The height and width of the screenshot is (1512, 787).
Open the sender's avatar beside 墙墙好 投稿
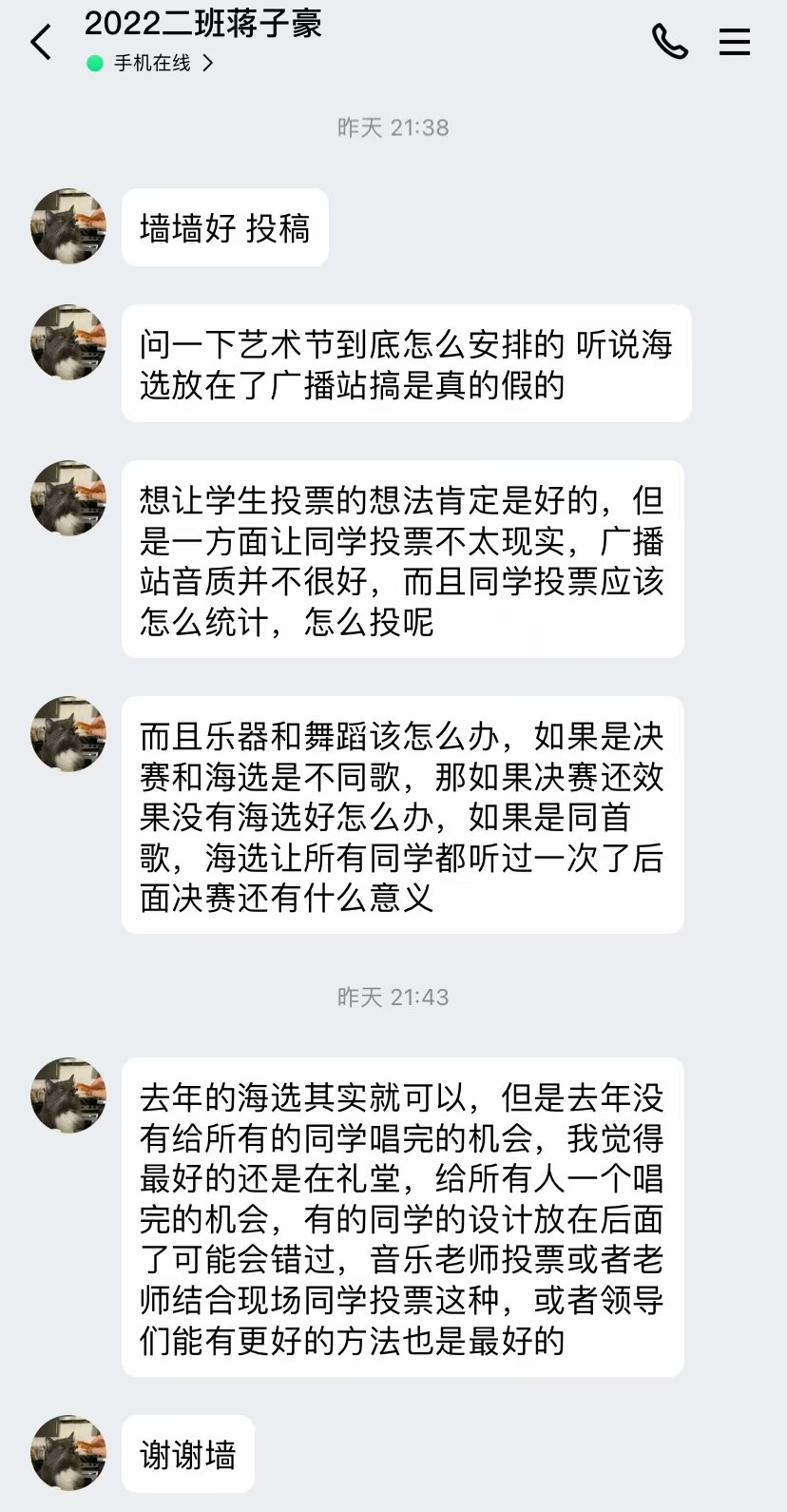point(68,226)
